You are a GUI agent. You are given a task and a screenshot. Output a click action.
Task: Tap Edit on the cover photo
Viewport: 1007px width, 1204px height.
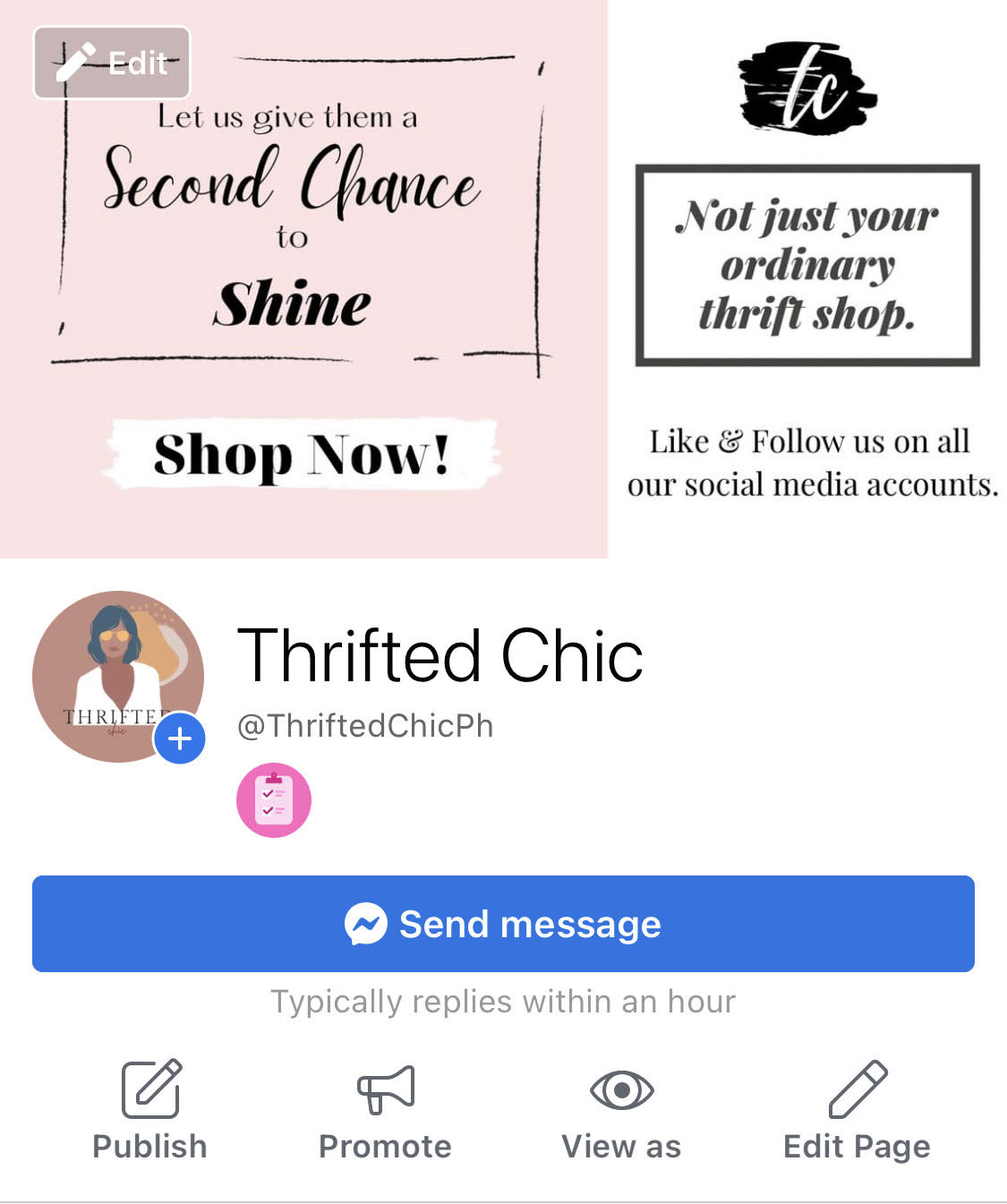112,63
